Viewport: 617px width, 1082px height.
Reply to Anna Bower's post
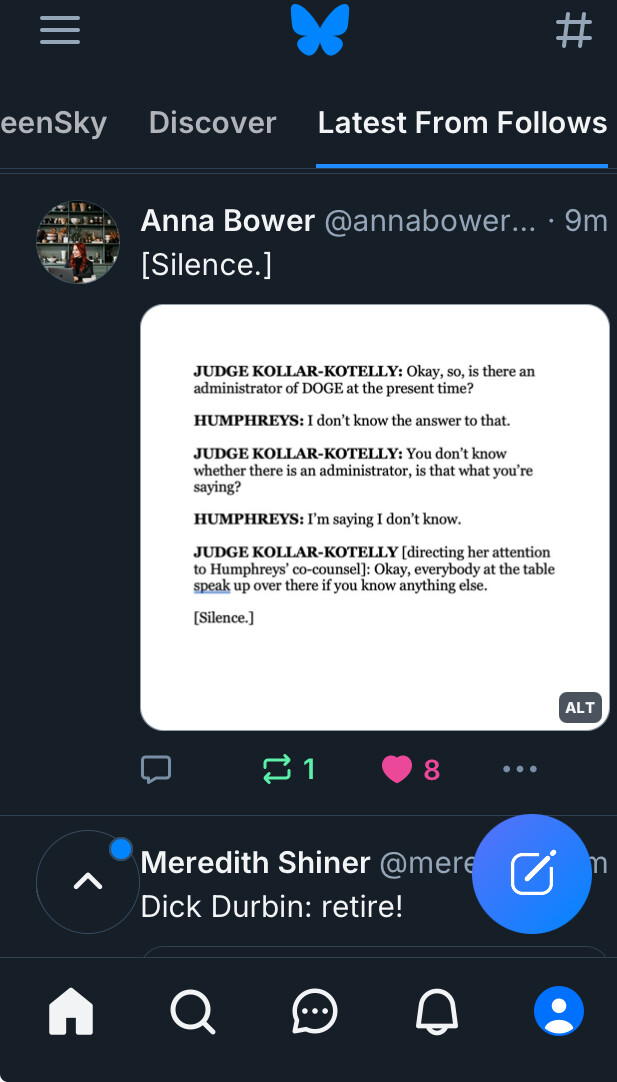(x=156, y=769)
